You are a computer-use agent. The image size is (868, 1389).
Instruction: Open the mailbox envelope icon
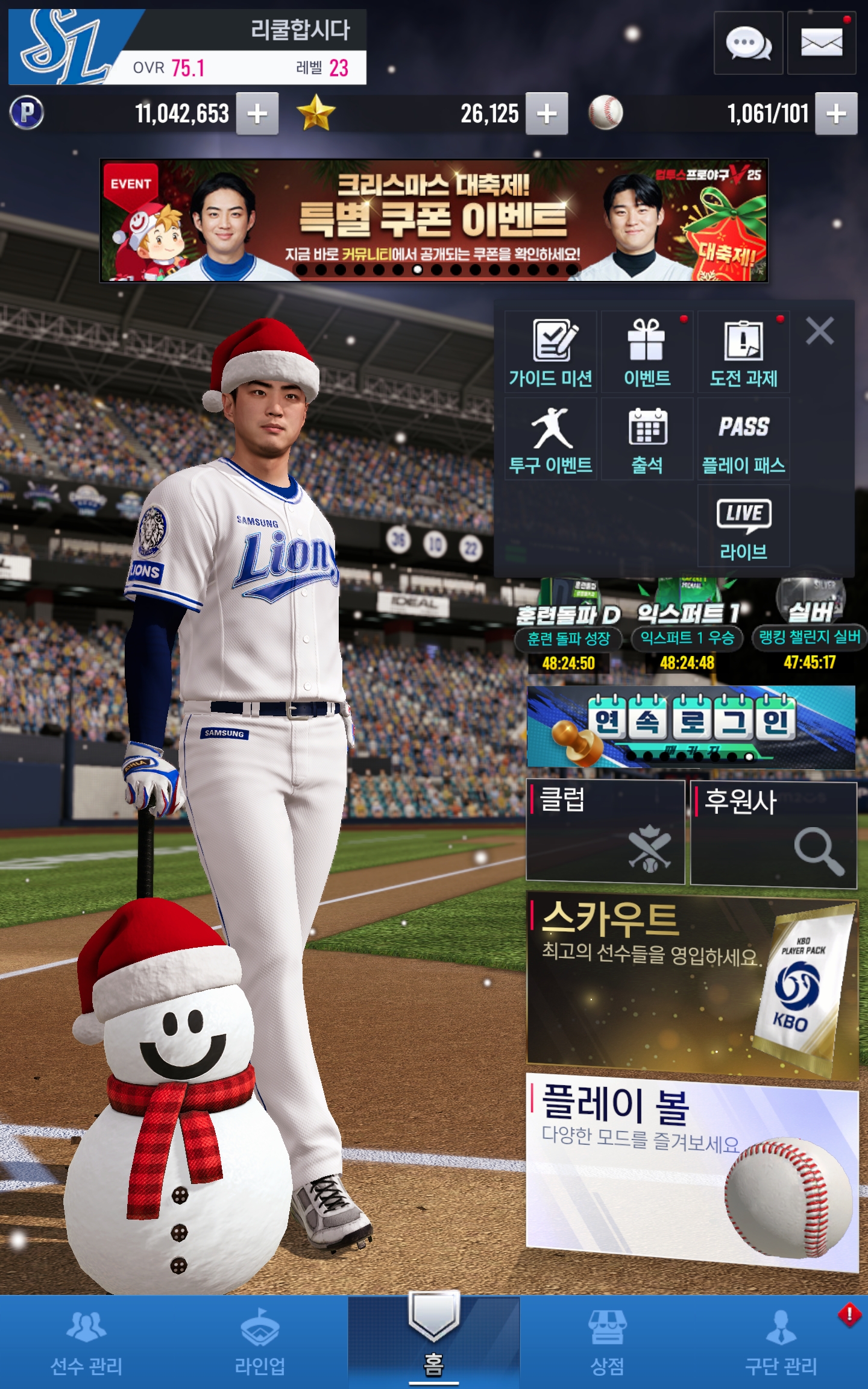tap(821, 43)
